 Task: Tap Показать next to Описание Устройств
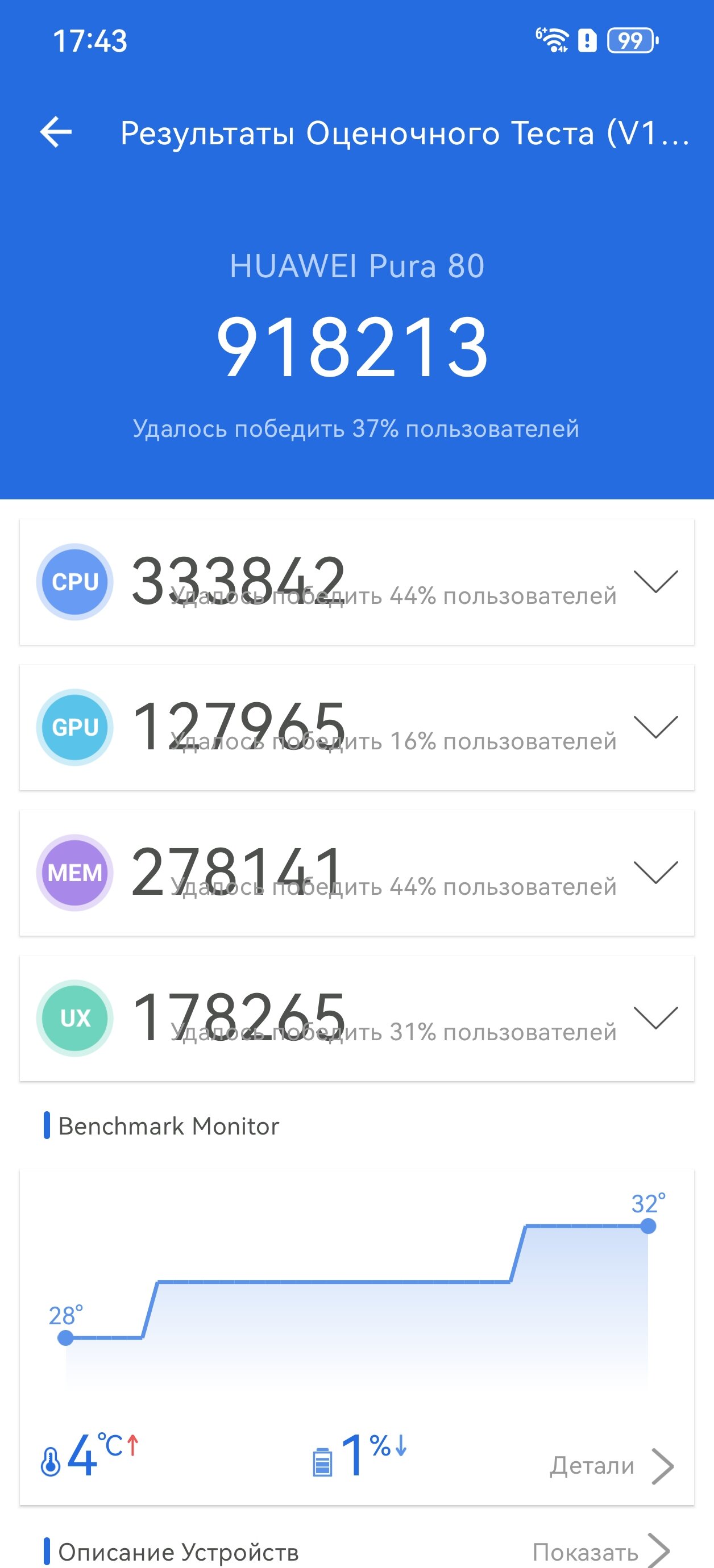[x=601, y=1552]
